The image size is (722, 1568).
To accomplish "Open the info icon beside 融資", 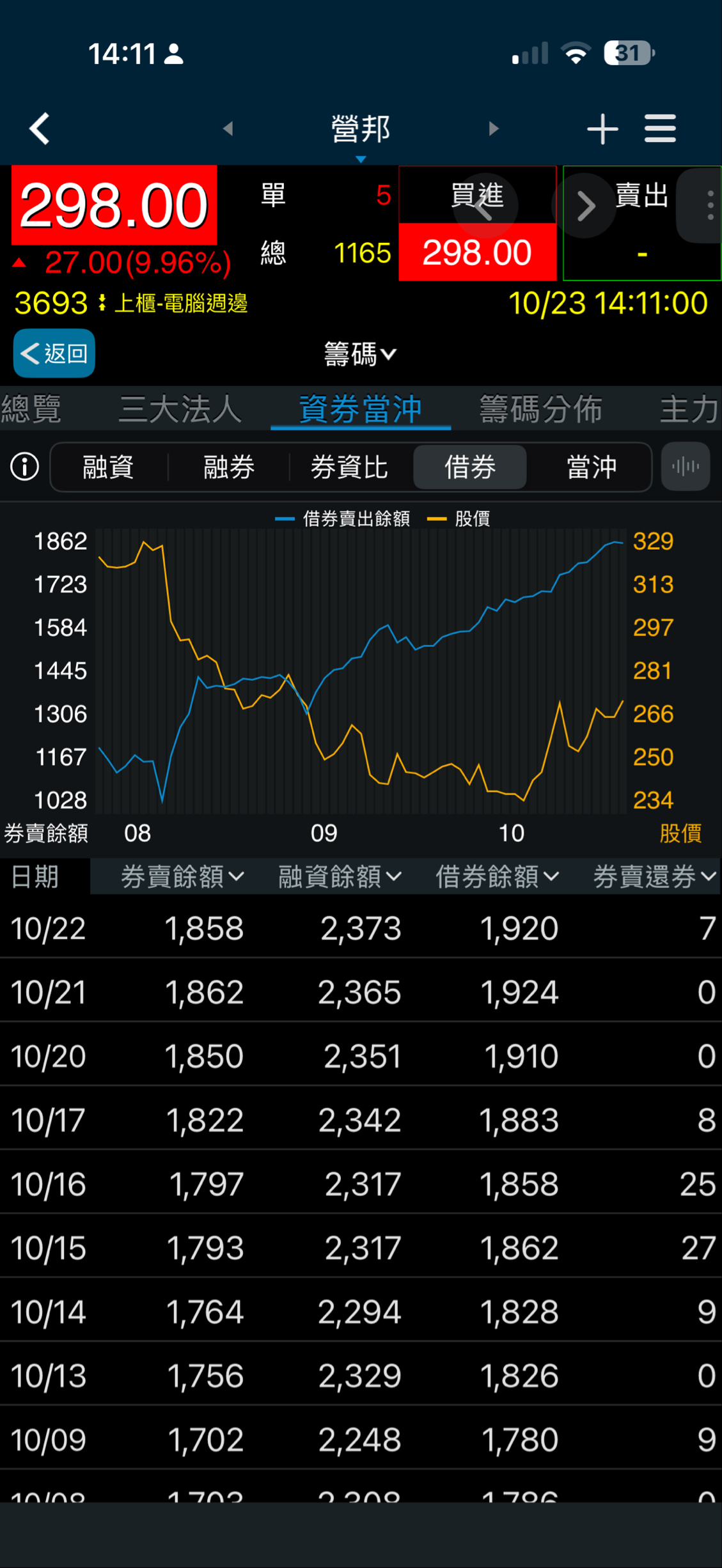I will [25, 467].
